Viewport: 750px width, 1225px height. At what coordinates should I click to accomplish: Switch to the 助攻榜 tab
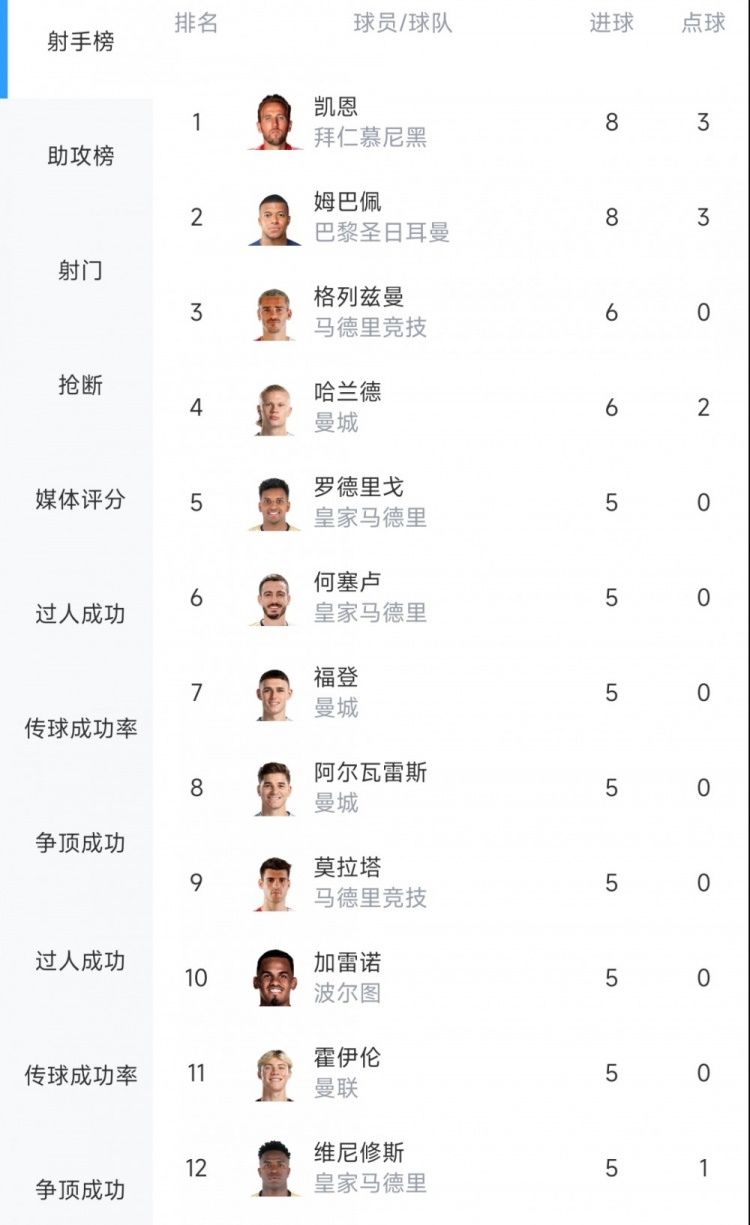tap(80, 156)
